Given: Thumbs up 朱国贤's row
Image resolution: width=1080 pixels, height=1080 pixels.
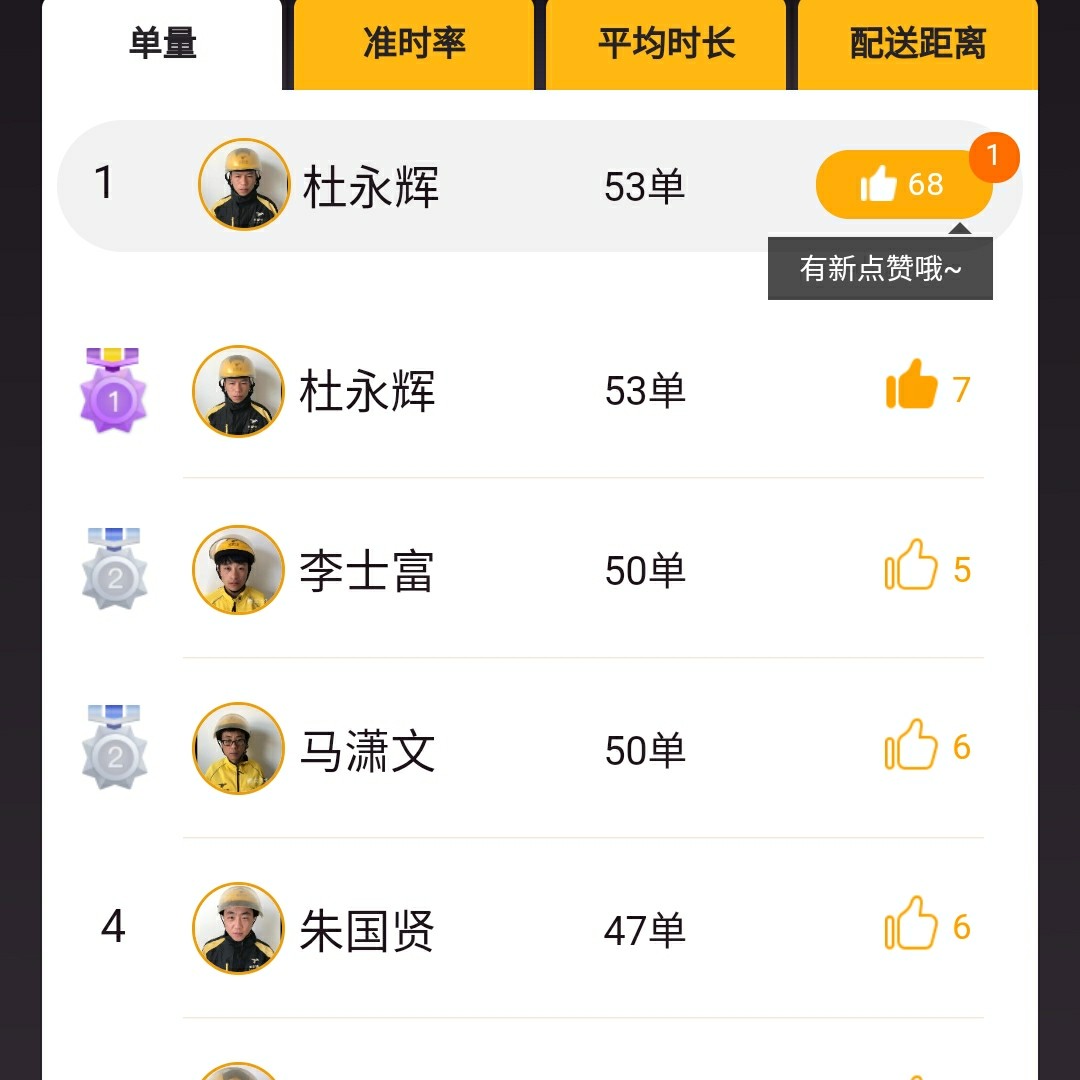Looking at the screenshot, I should click(912, 927).
